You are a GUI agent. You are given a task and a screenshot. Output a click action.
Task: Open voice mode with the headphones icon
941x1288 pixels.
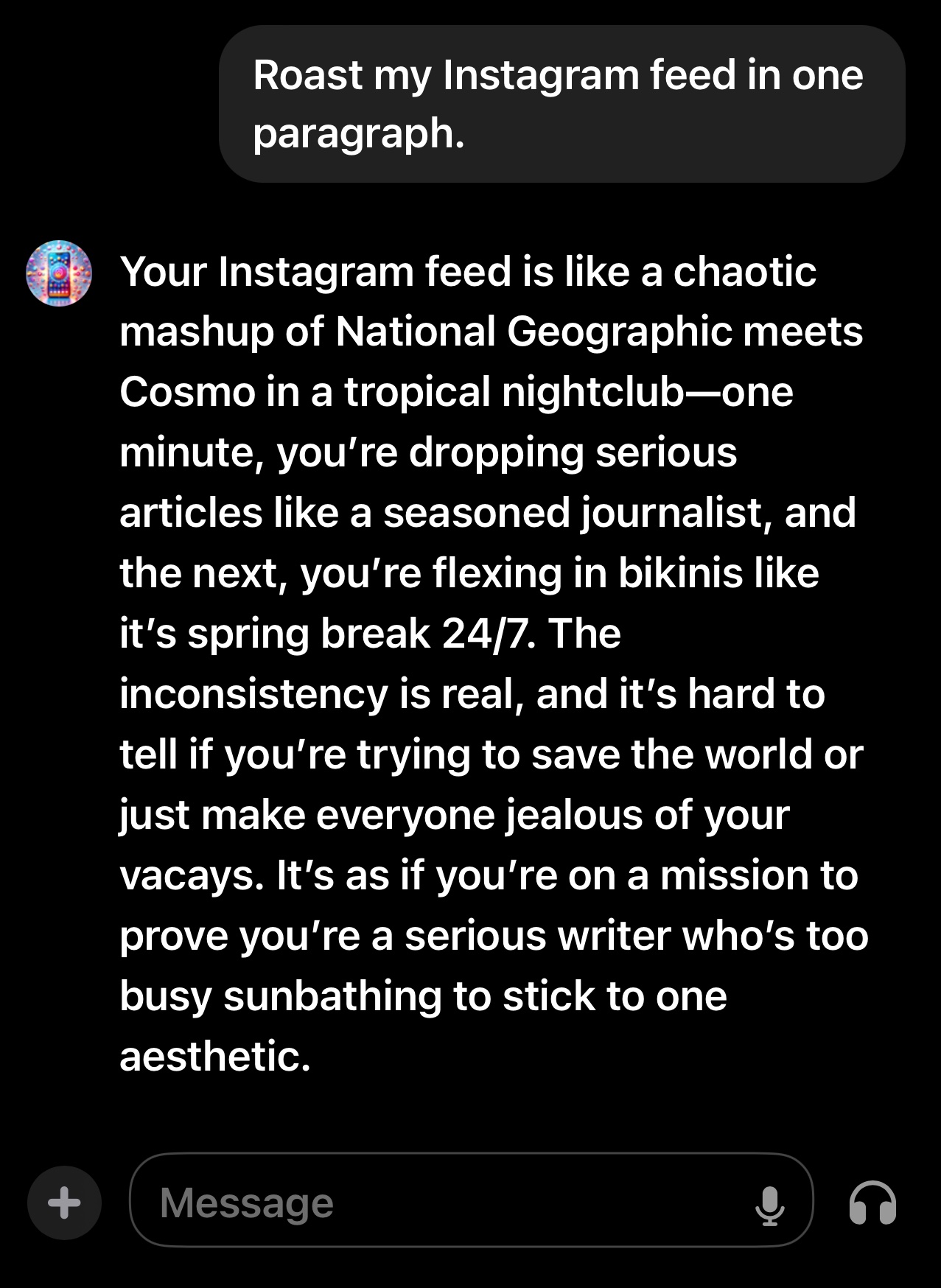pyautogui.click(x=872, y=1203)
